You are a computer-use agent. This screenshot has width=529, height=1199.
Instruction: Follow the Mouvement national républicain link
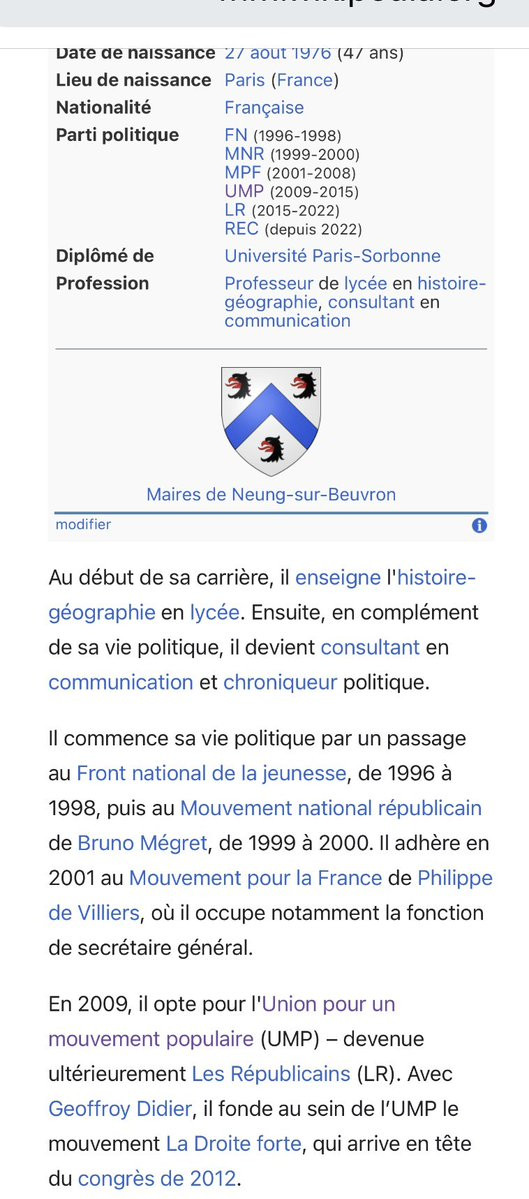pyautogui.click(x=331, y=808)
